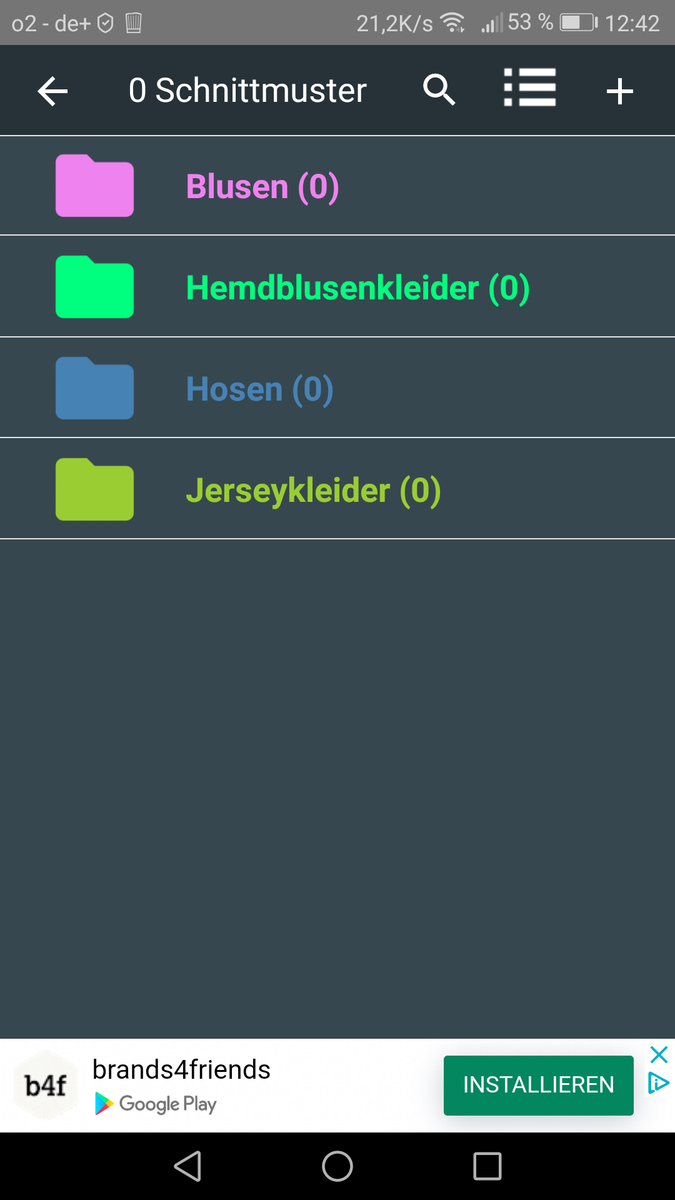Open the Blusen folder
The height and width of the screenshot is (1200, 675).
coord(337,186)
